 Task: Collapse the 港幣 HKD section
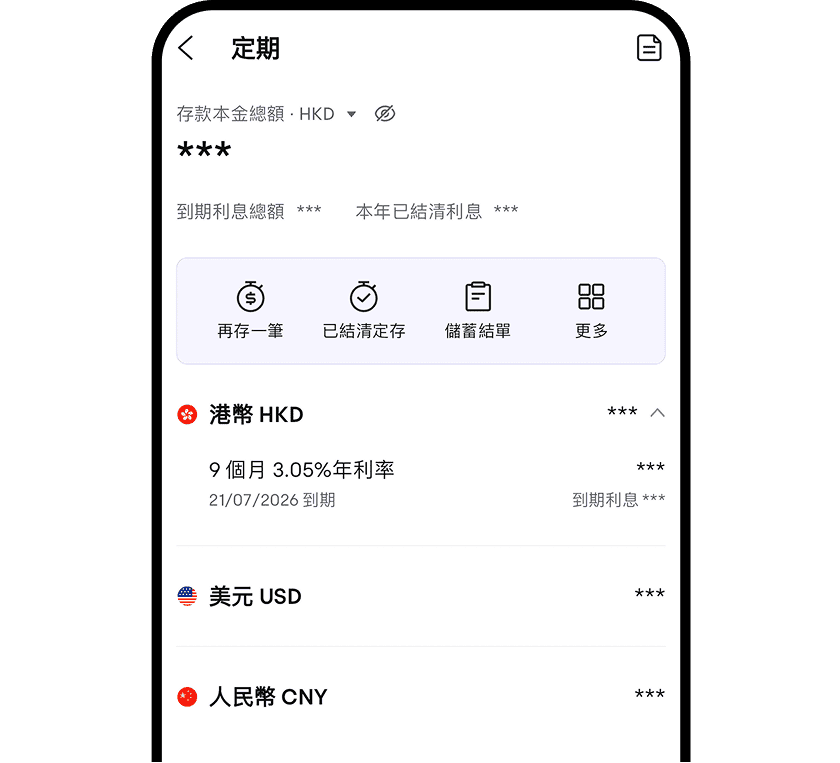tap(657, 413)
